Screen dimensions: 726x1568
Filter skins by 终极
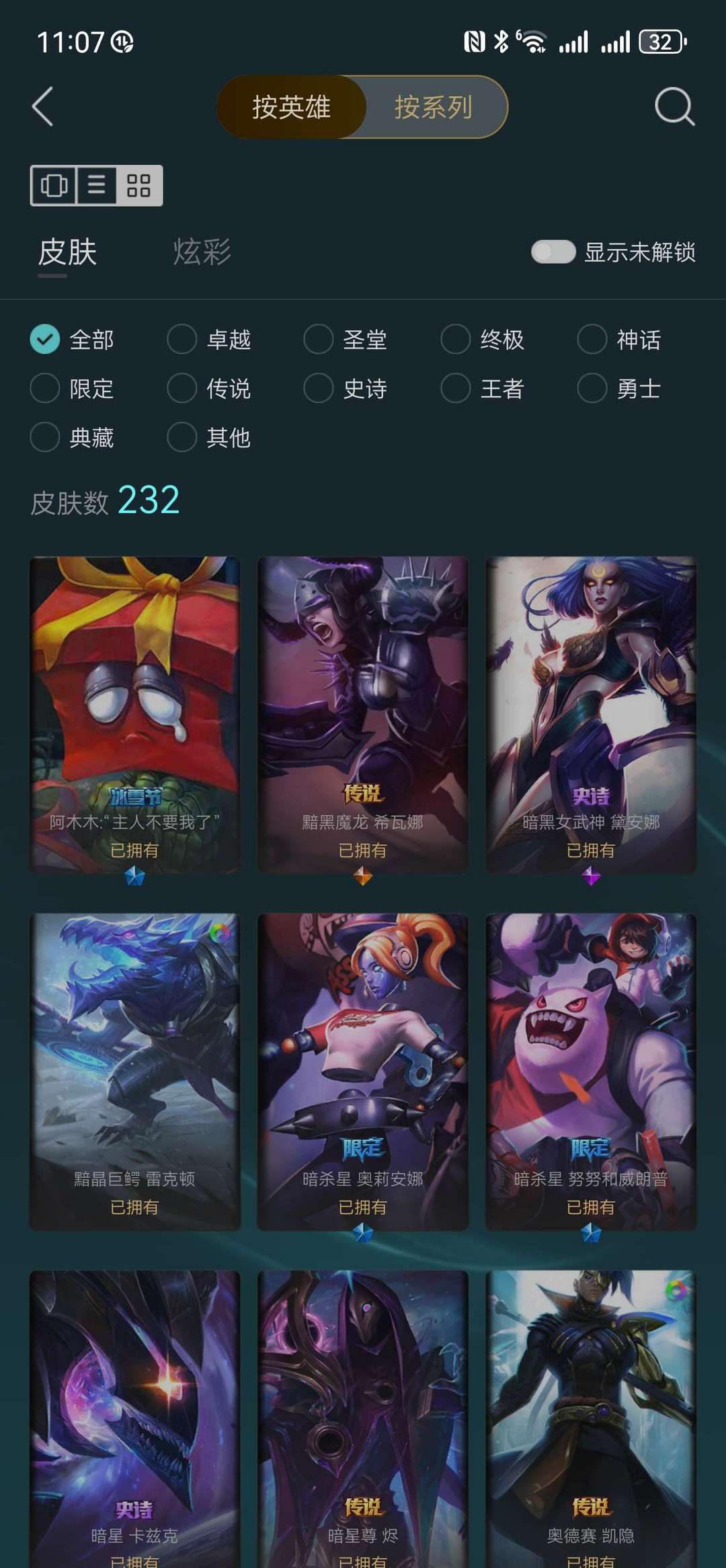(483, 340)
